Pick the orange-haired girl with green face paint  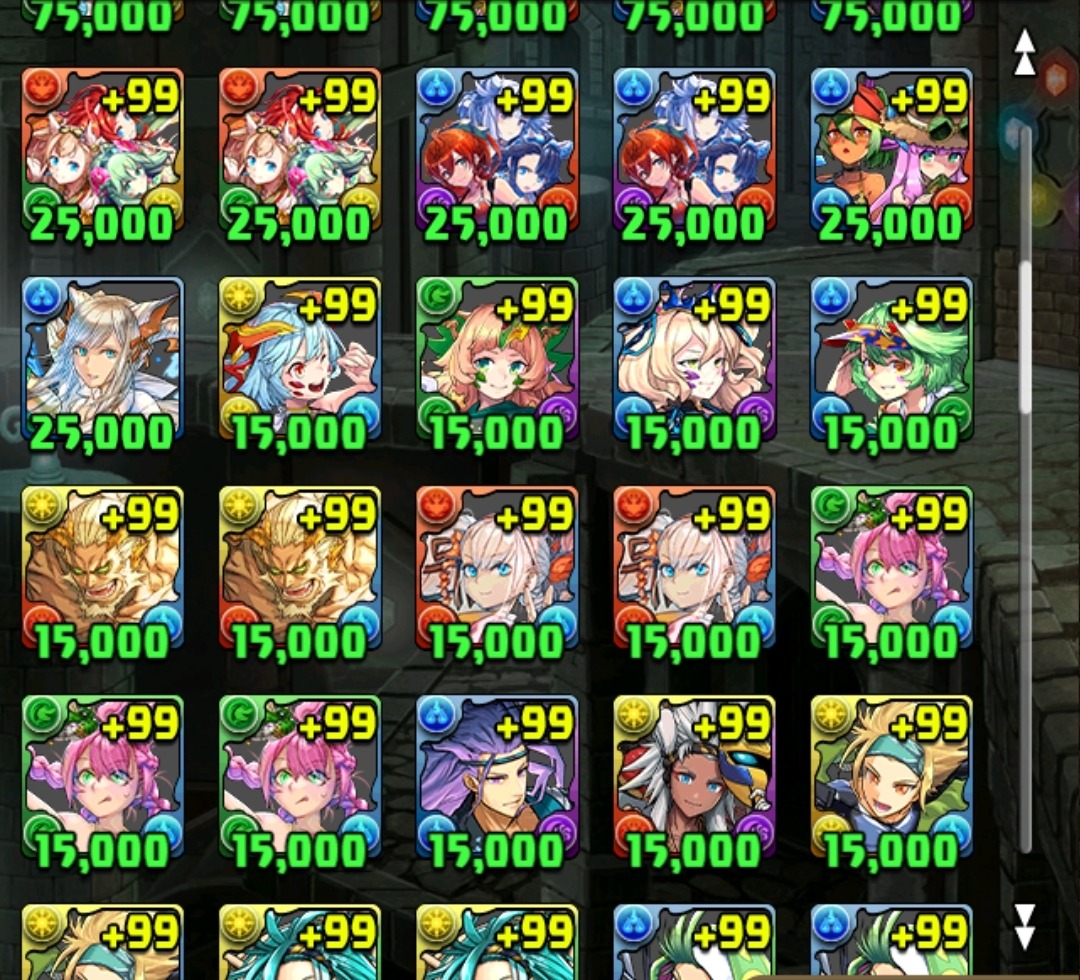pyautogui.click(x=497, y=362)
